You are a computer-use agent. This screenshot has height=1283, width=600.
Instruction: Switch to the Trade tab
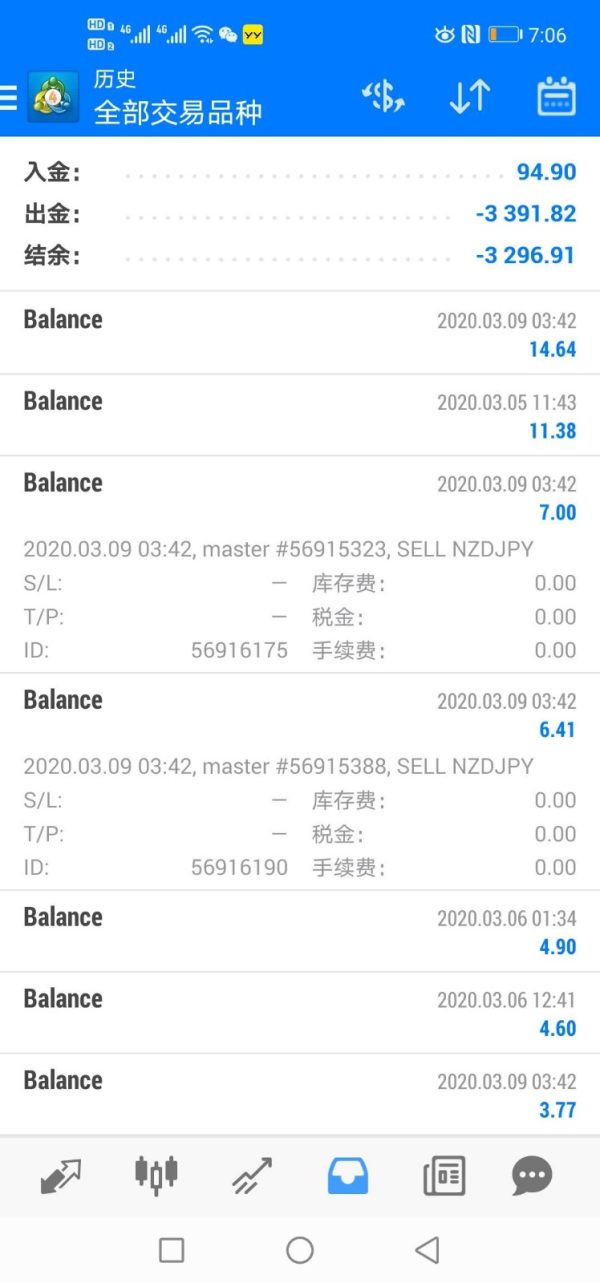pyautogui.click(x=252, y=1176)
